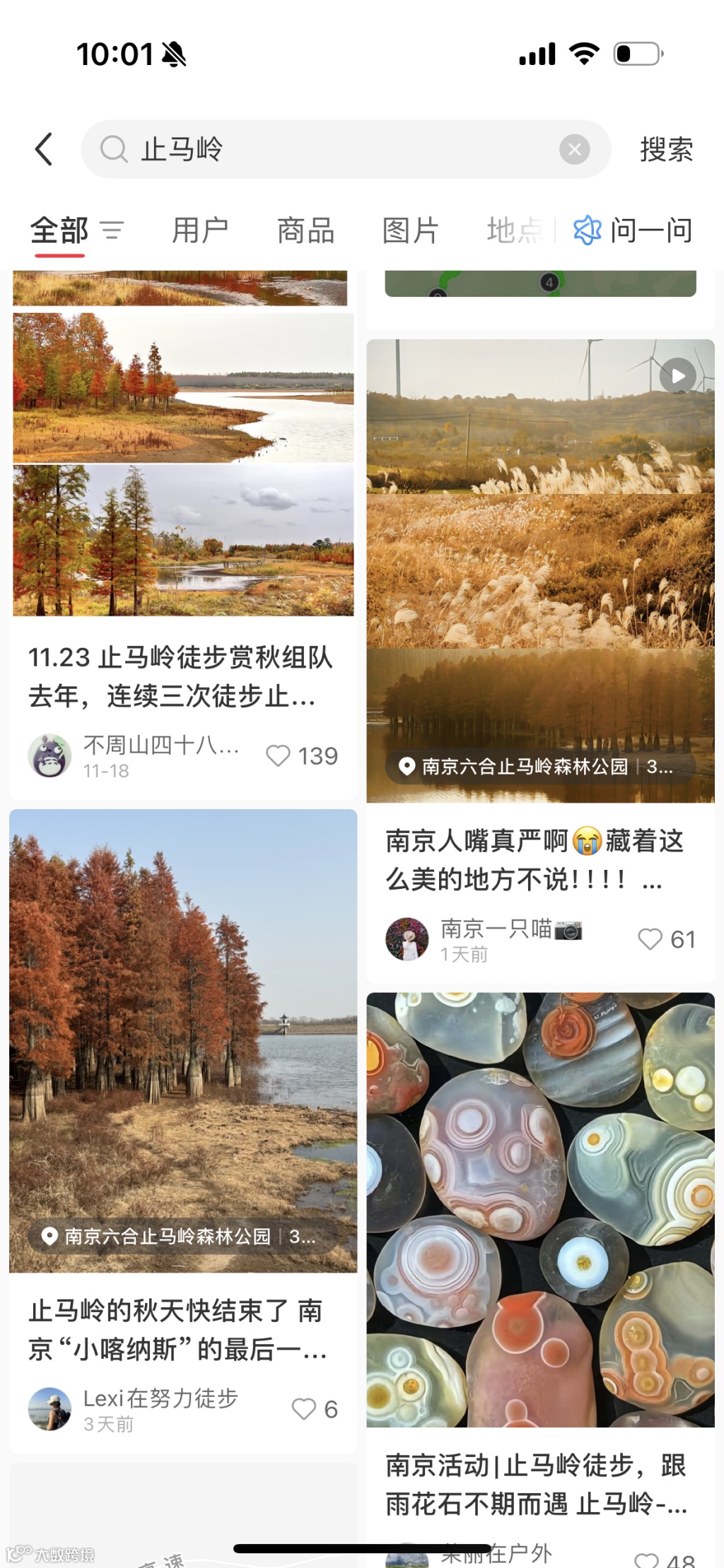Like the post by 不周山四十八

tap(278, 755)
